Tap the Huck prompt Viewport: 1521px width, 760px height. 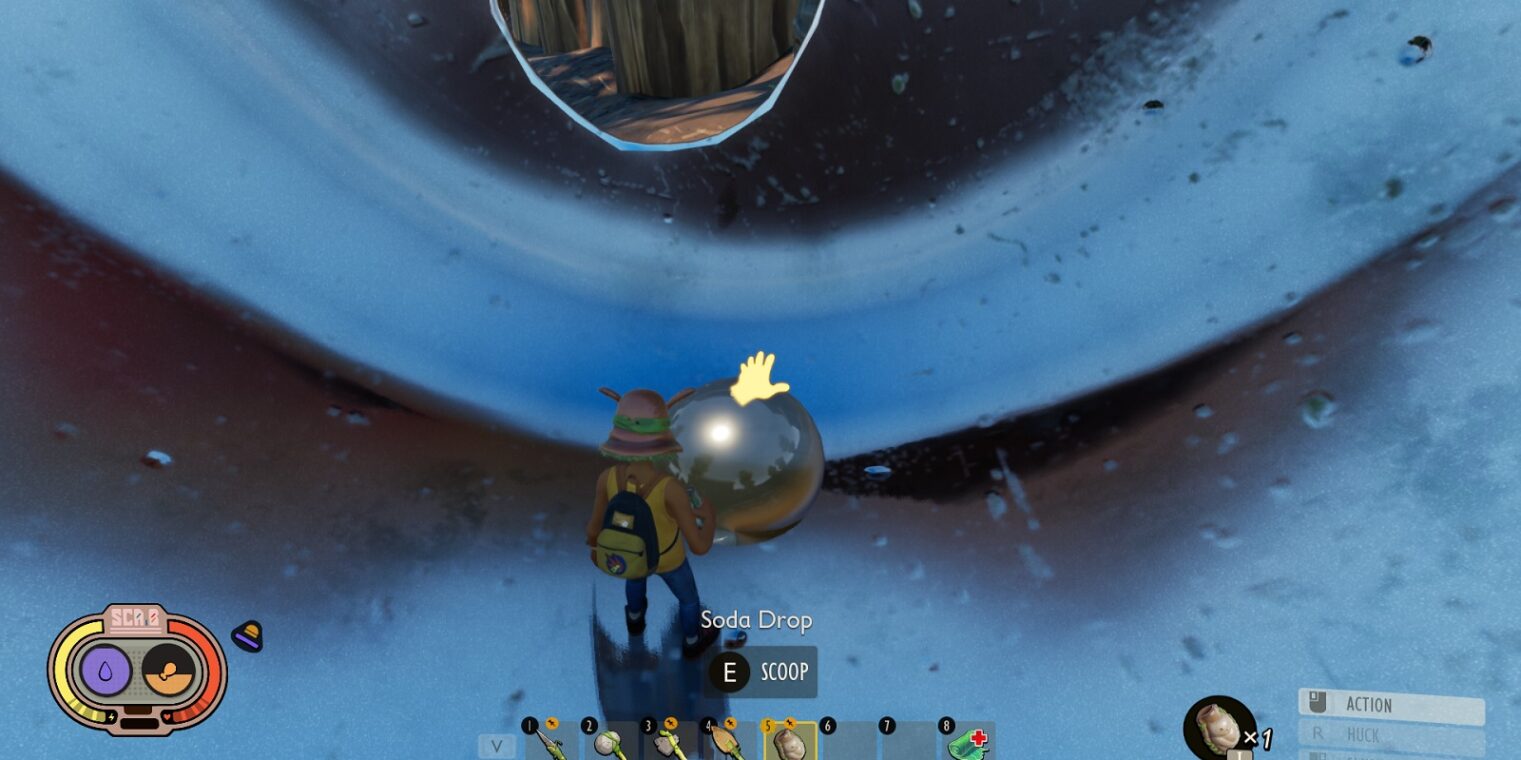(x=1390, y=735)
